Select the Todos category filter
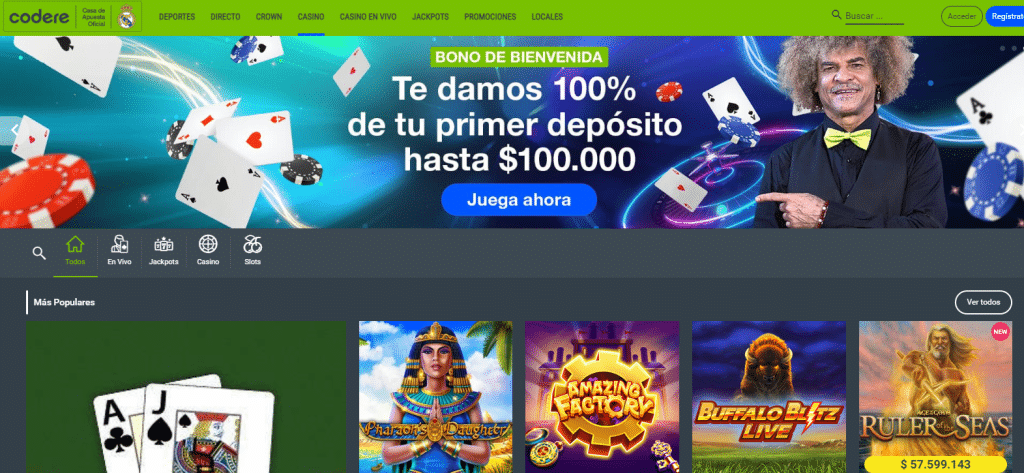 click(74, 251)
